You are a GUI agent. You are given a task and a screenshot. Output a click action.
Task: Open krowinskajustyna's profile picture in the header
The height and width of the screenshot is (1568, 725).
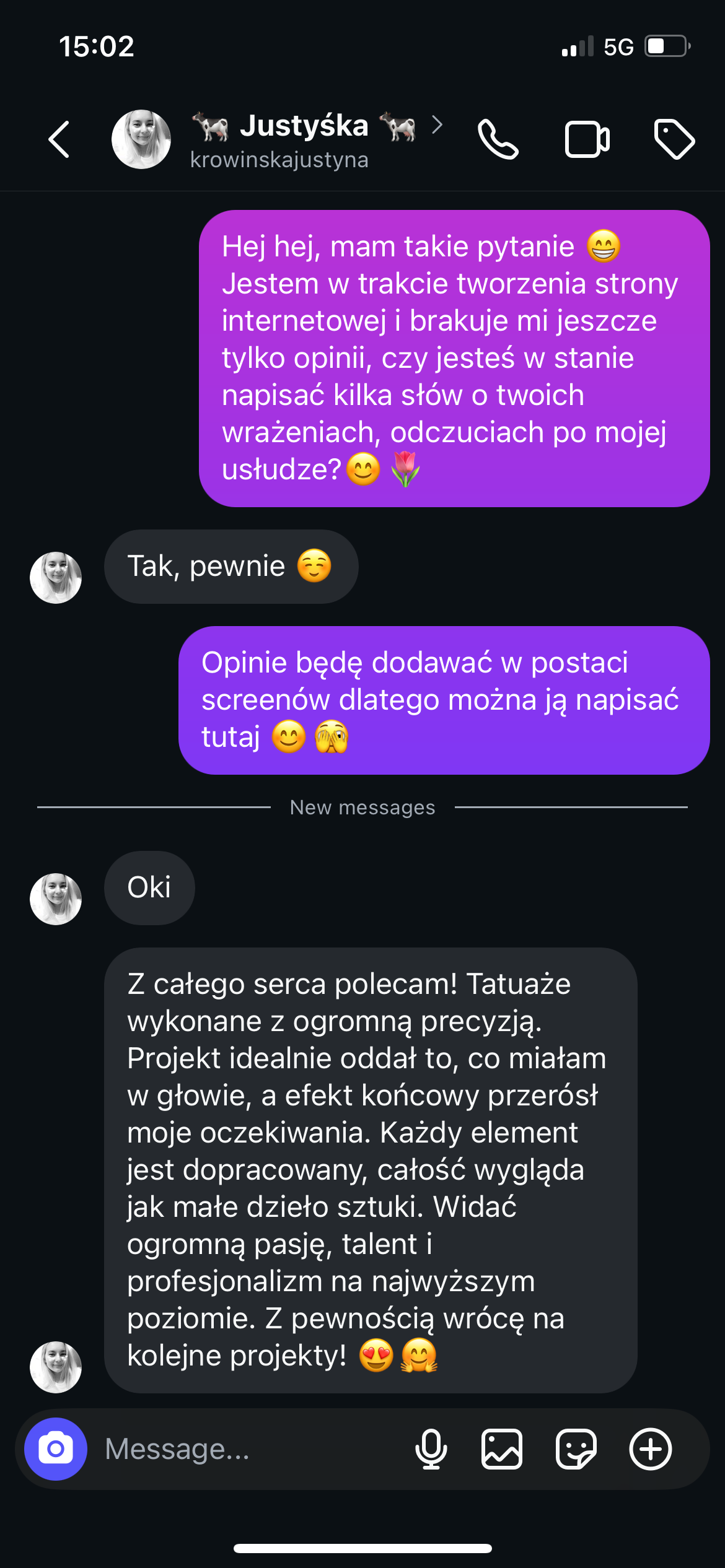click(x=142, y=139)
